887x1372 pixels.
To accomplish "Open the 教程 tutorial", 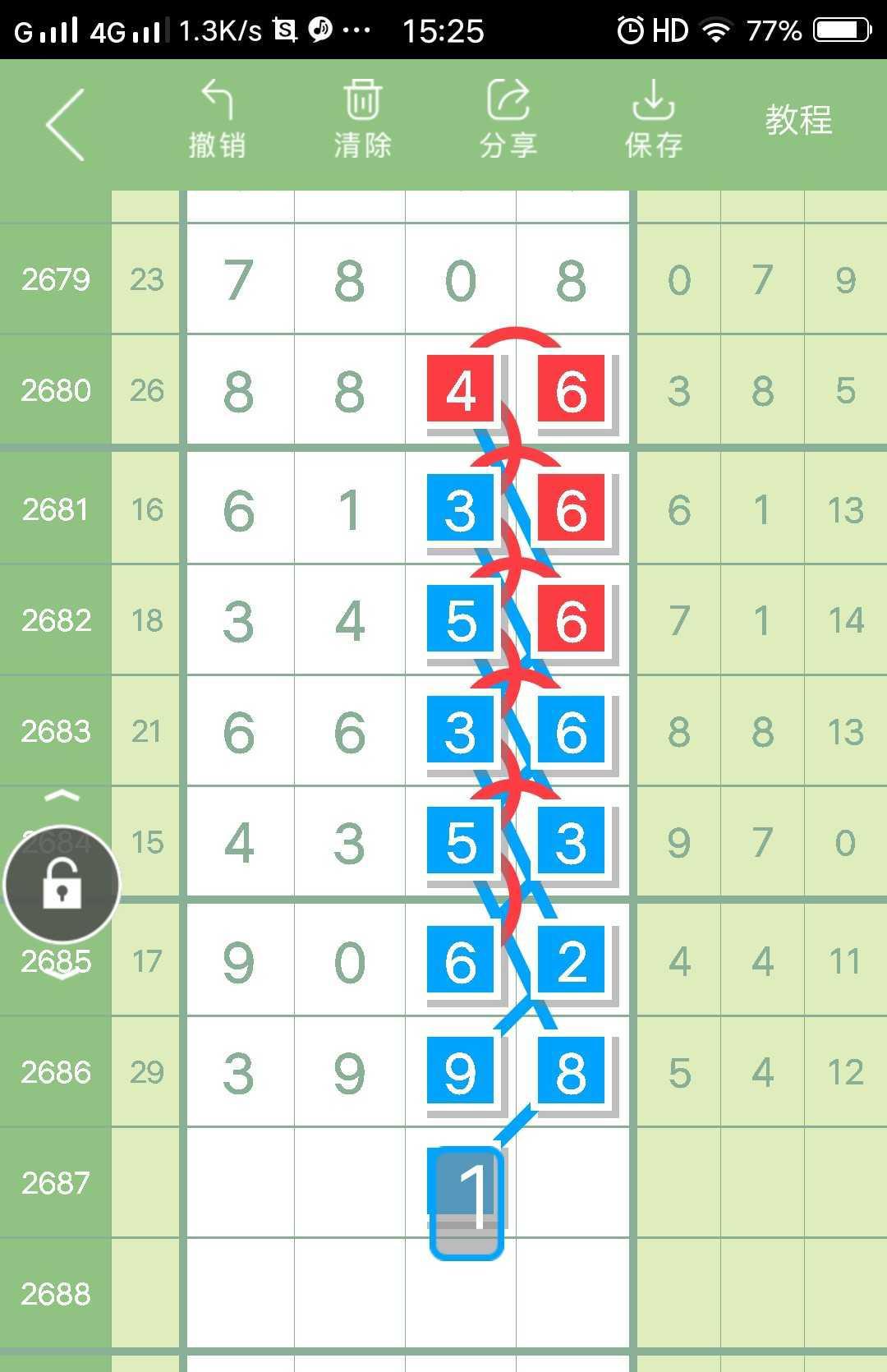I will tap(798, 120).
